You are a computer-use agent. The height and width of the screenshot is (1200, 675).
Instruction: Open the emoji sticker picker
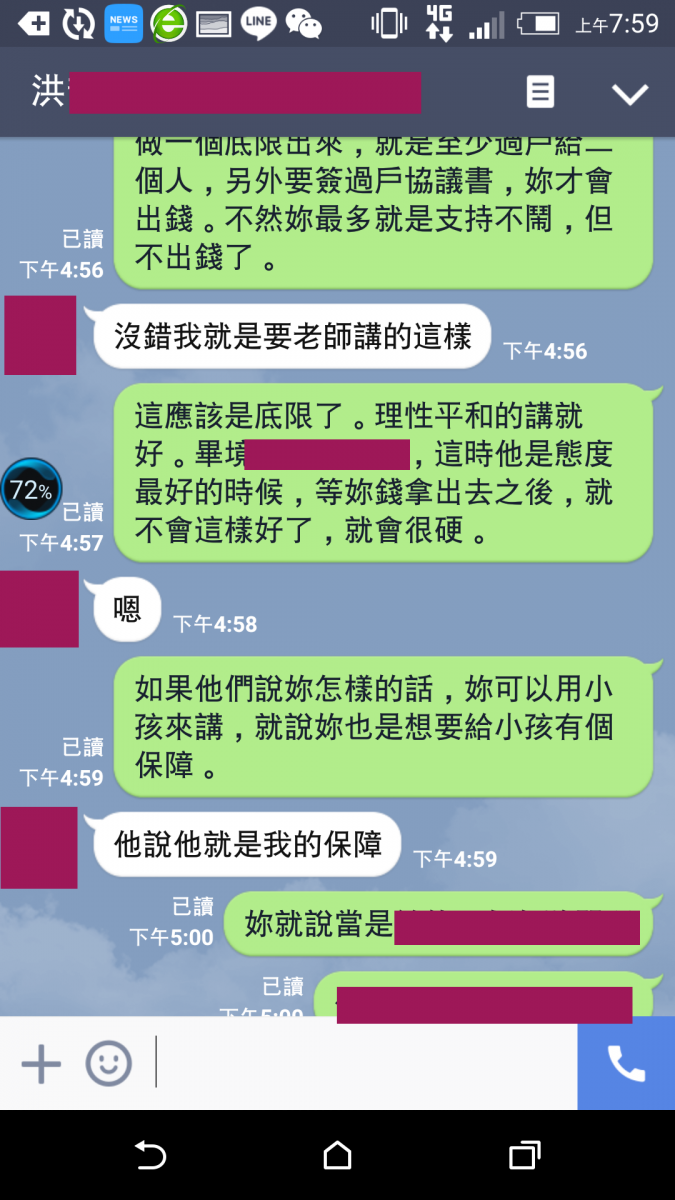(108, 1064)
